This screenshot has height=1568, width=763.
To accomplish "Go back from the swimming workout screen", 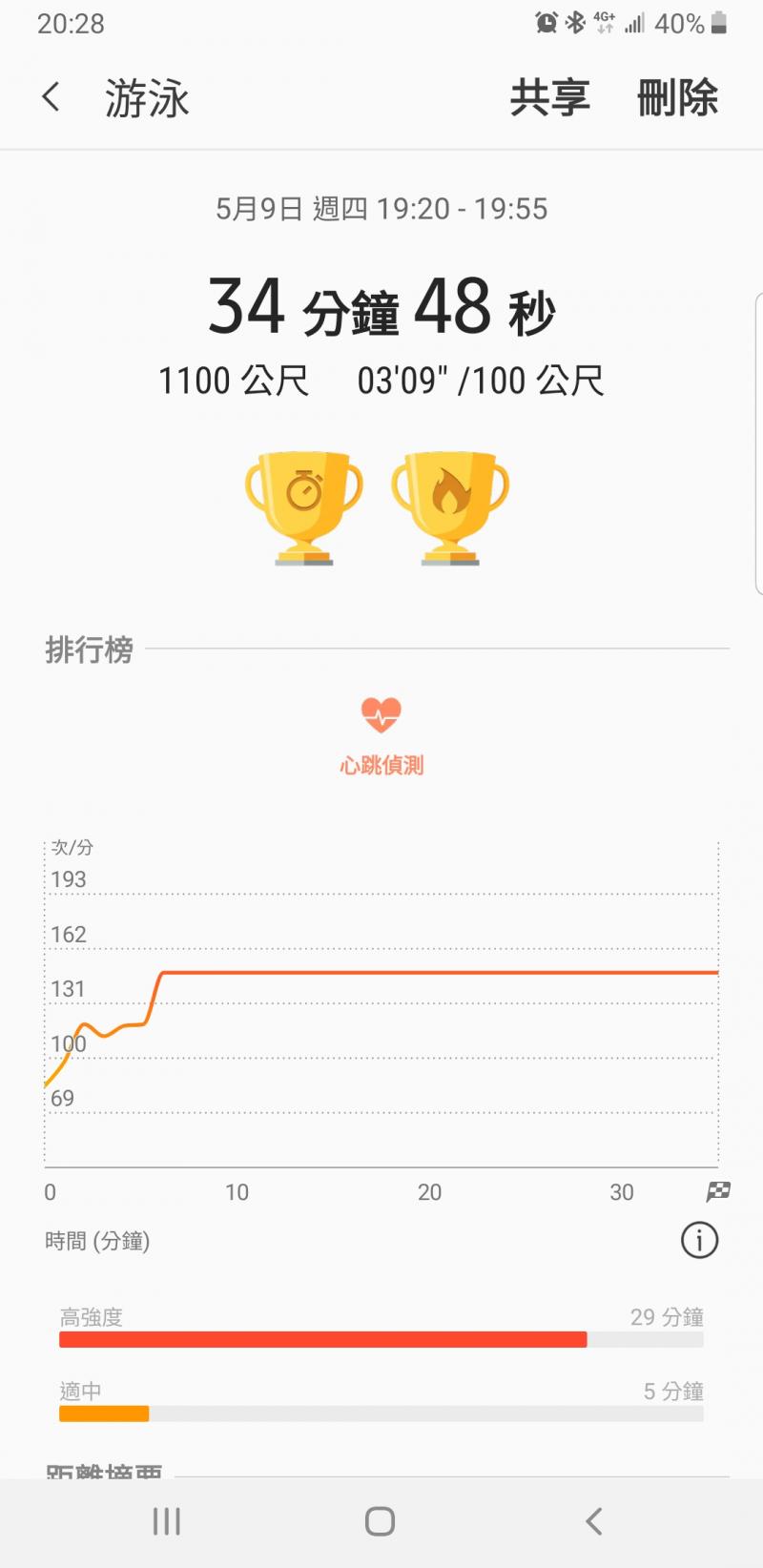I will pos(52,97).
